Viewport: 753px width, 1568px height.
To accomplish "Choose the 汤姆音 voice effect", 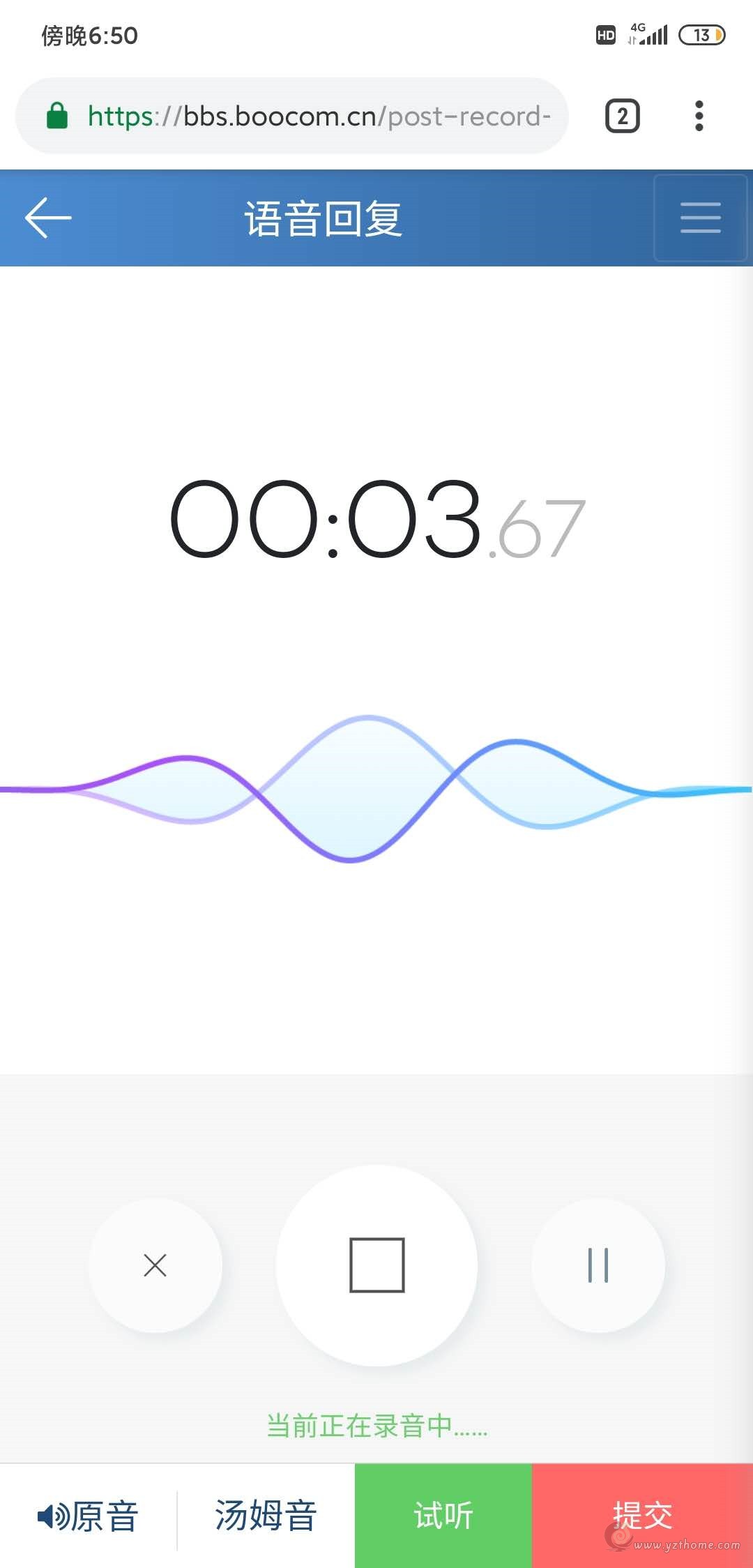I will (266, 1516).
